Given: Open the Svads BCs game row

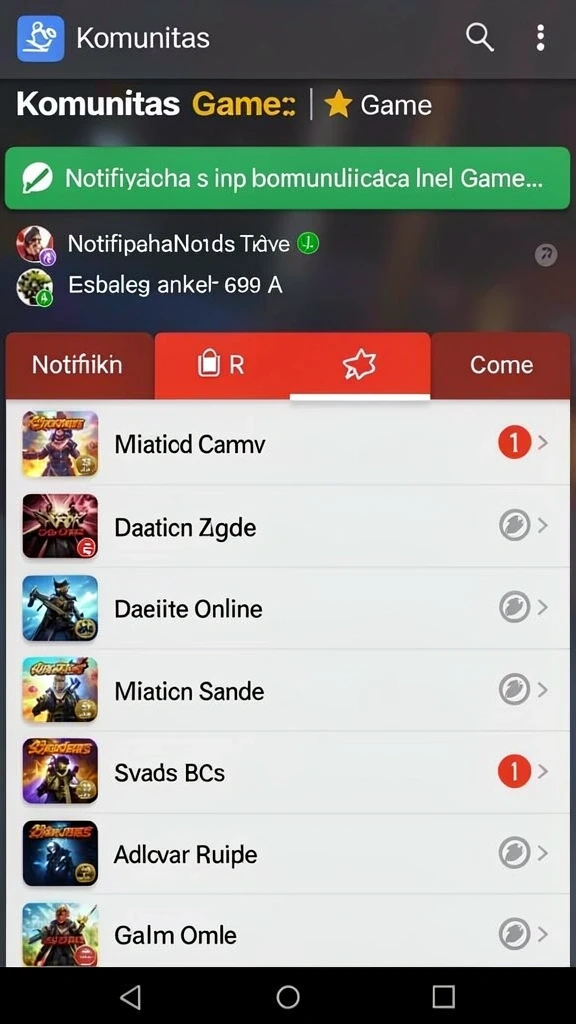Looking at the screenshot, I should click(x=287, y=773).
